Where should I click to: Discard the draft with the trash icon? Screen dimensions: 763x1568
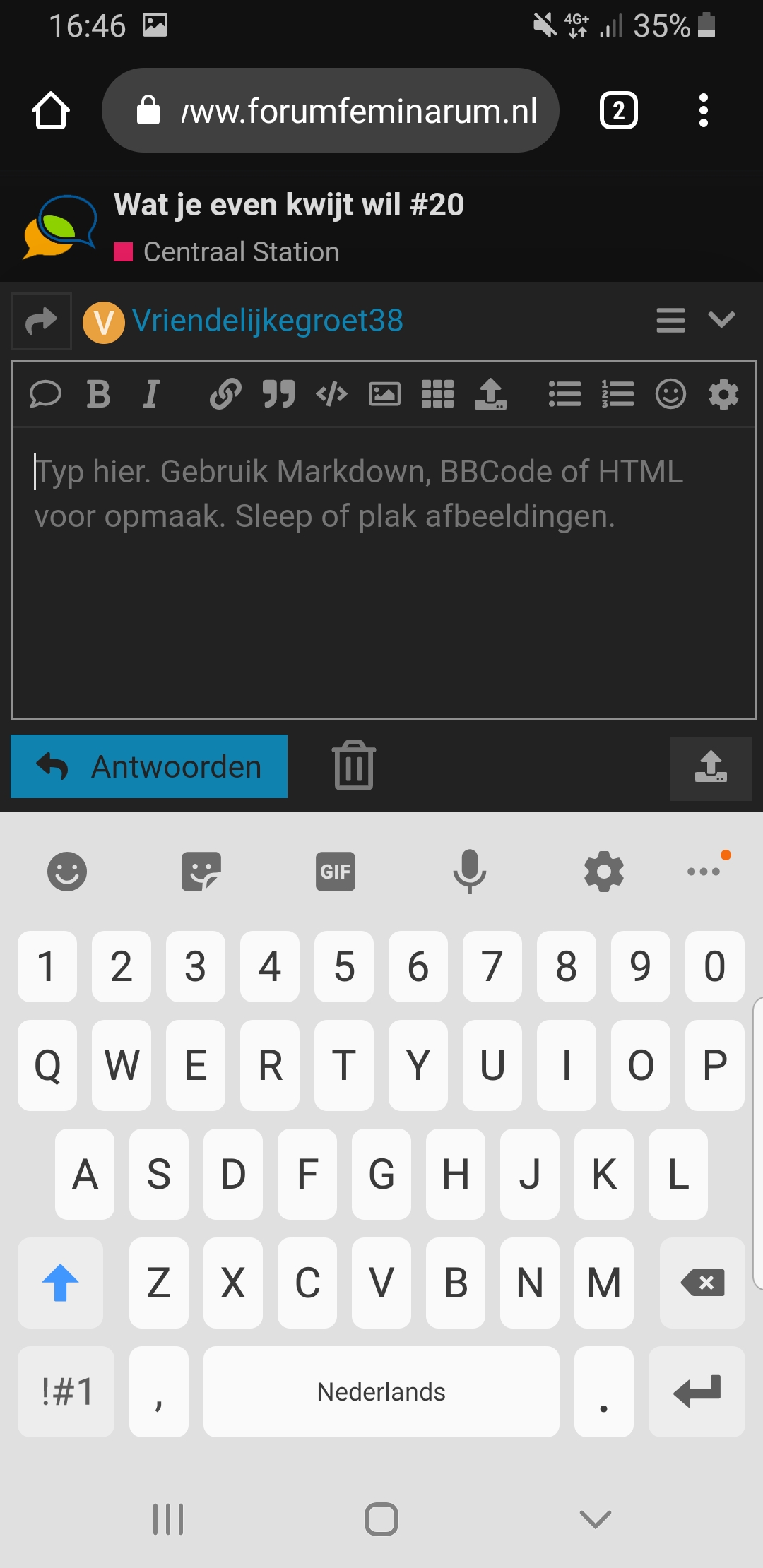354,766
